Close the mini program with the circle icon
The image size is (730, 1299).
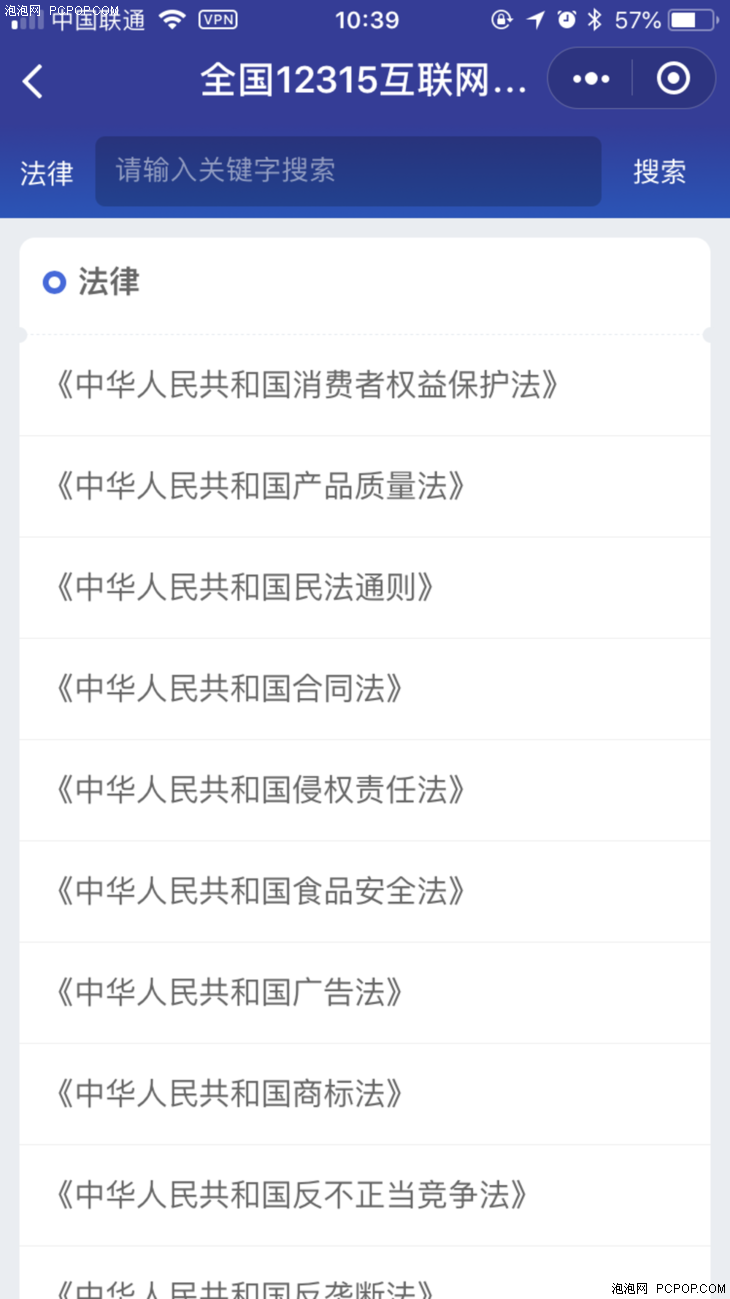coord(673,79)
